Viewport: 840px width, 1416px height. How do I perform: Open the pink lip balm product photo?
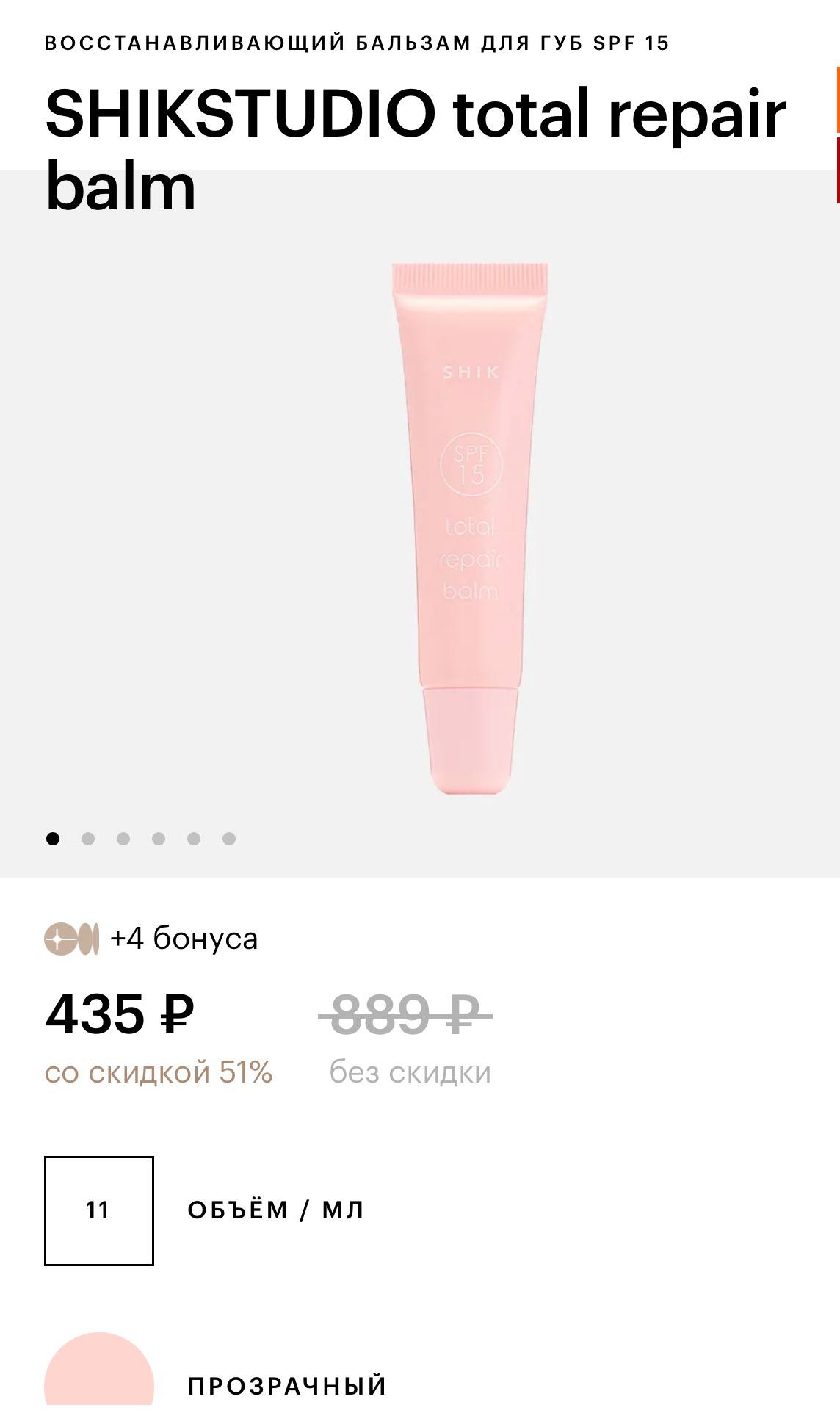pos(469,529)
